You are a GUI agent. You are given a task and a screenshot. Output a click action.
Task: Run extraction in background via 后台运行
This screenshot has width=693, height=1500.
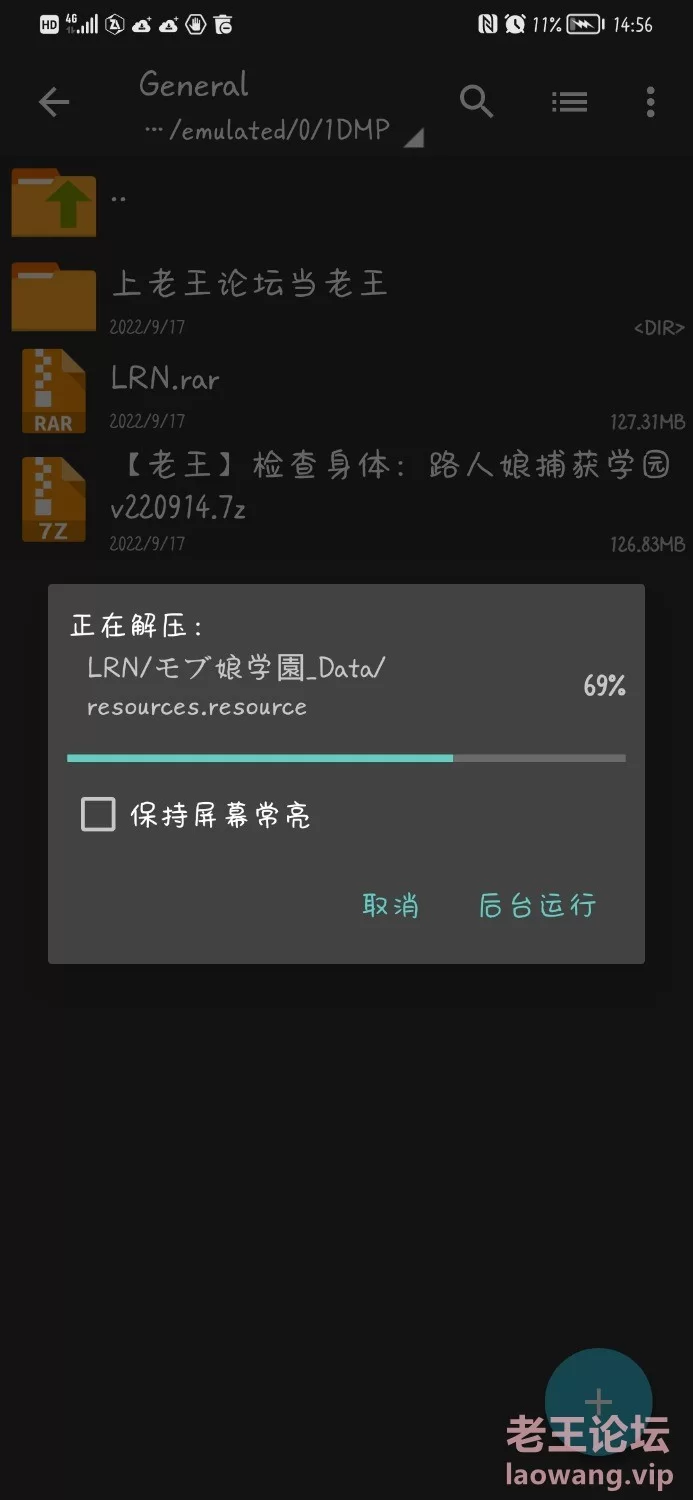pyautogui.click(x=537, y=906)
